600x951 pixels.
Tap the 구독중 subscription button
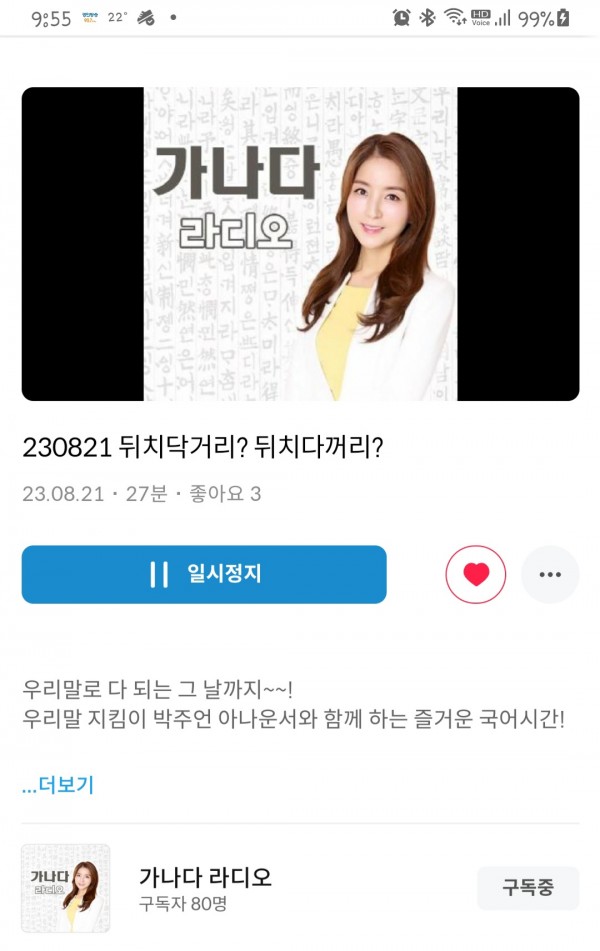tap(527, 887)
